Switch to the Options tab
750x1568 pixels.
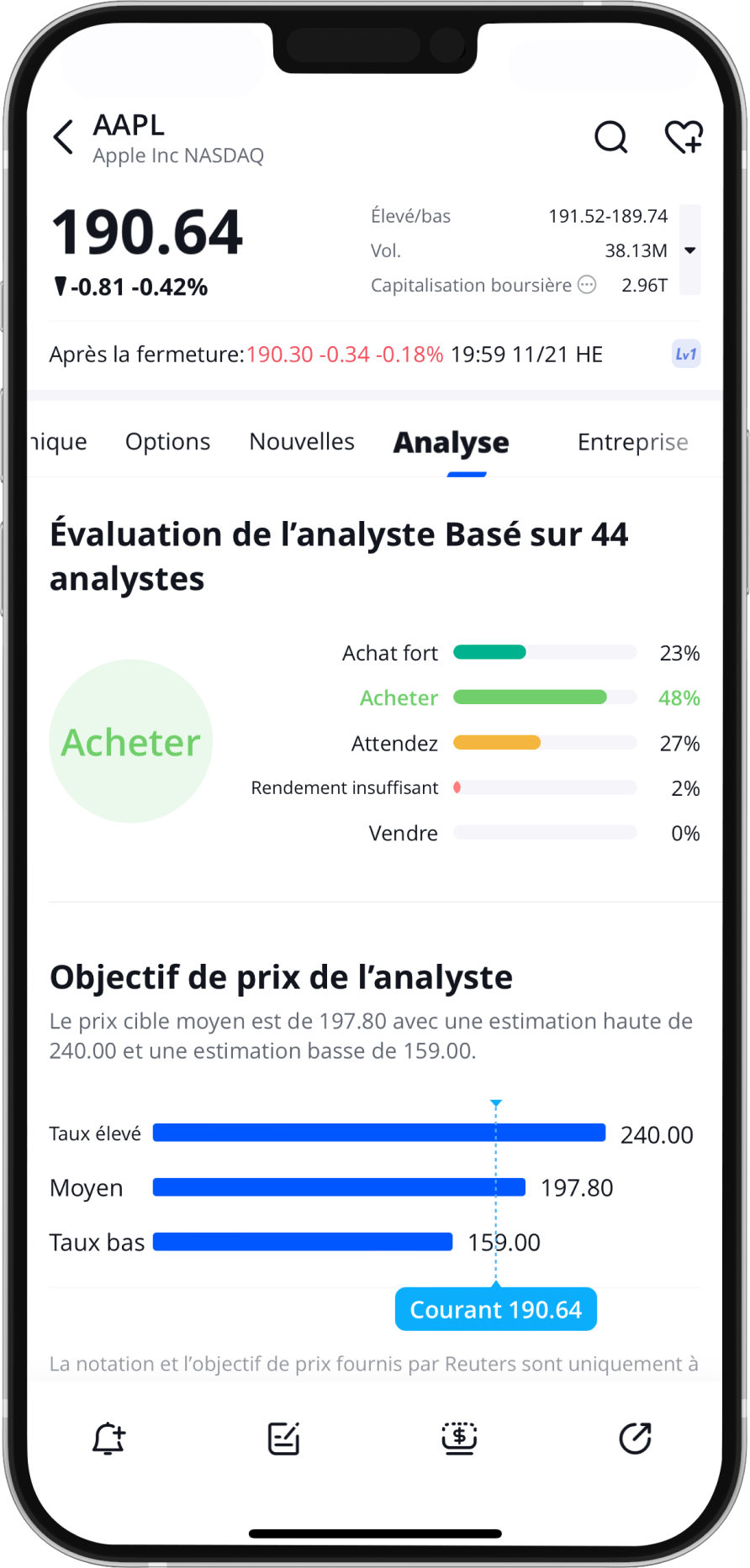pos(167,442)
